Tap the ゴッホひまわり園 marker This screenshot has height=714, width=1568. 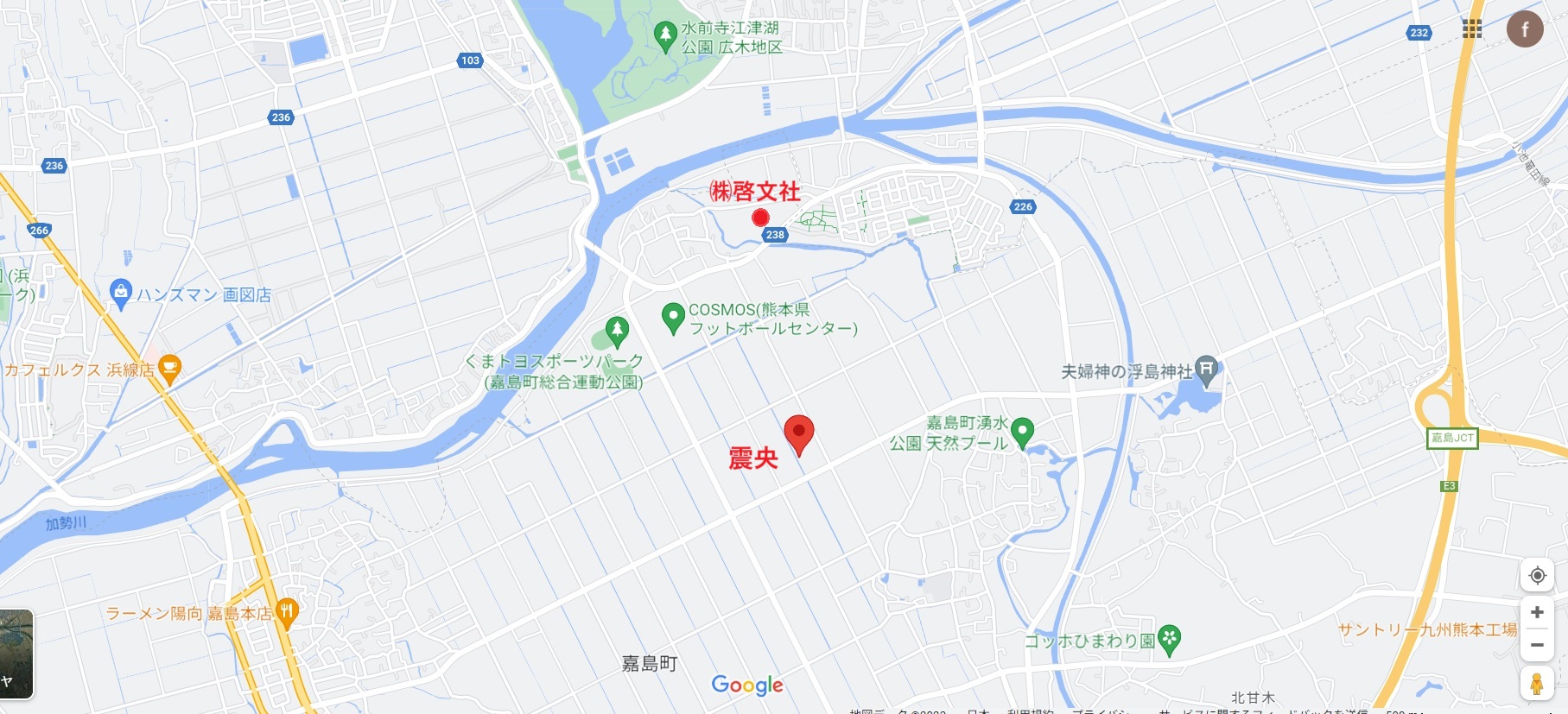point(1169,640)
